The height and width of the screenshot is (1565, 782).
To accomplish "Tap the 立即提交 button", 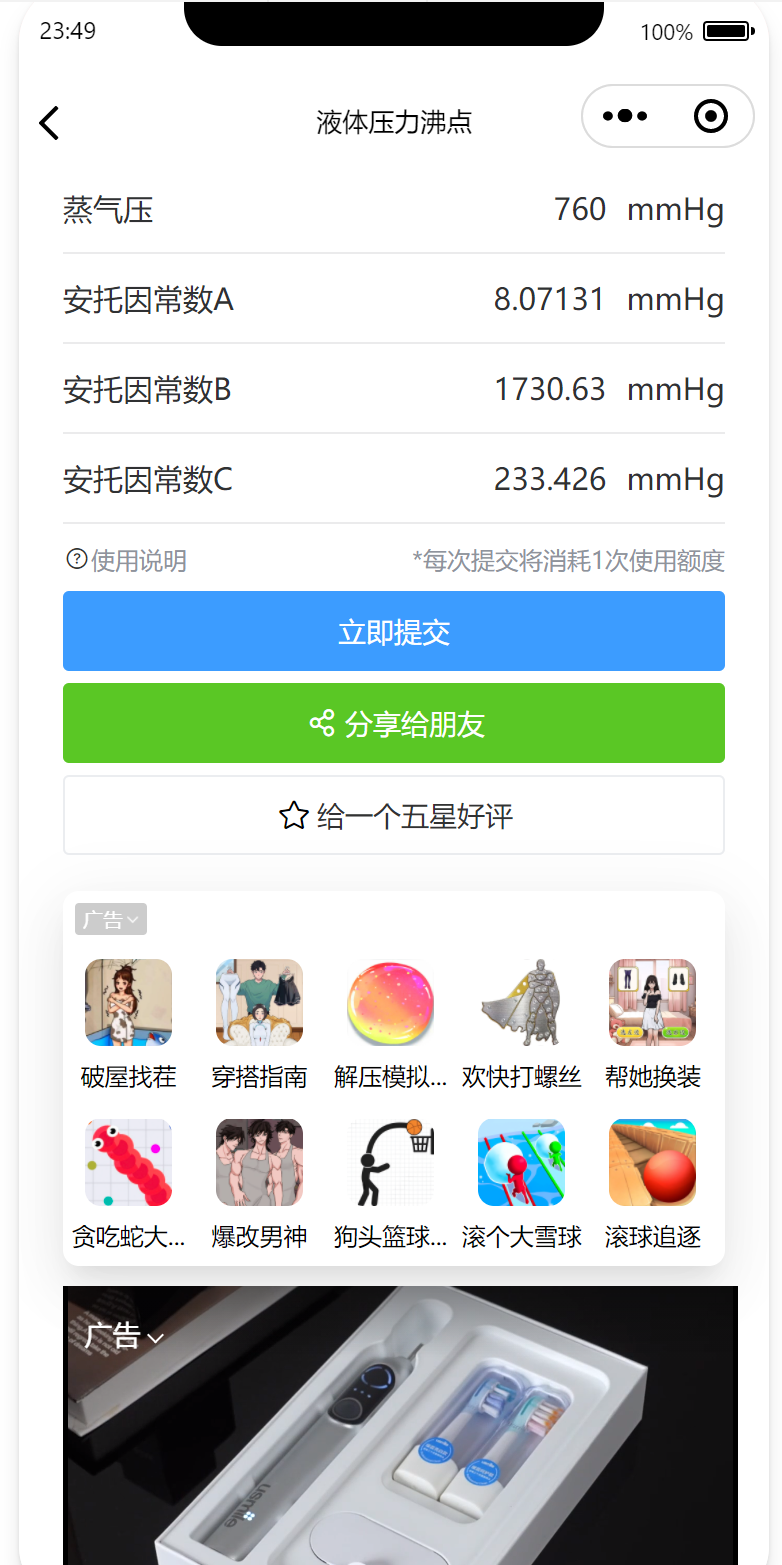I will pos(393,631).
